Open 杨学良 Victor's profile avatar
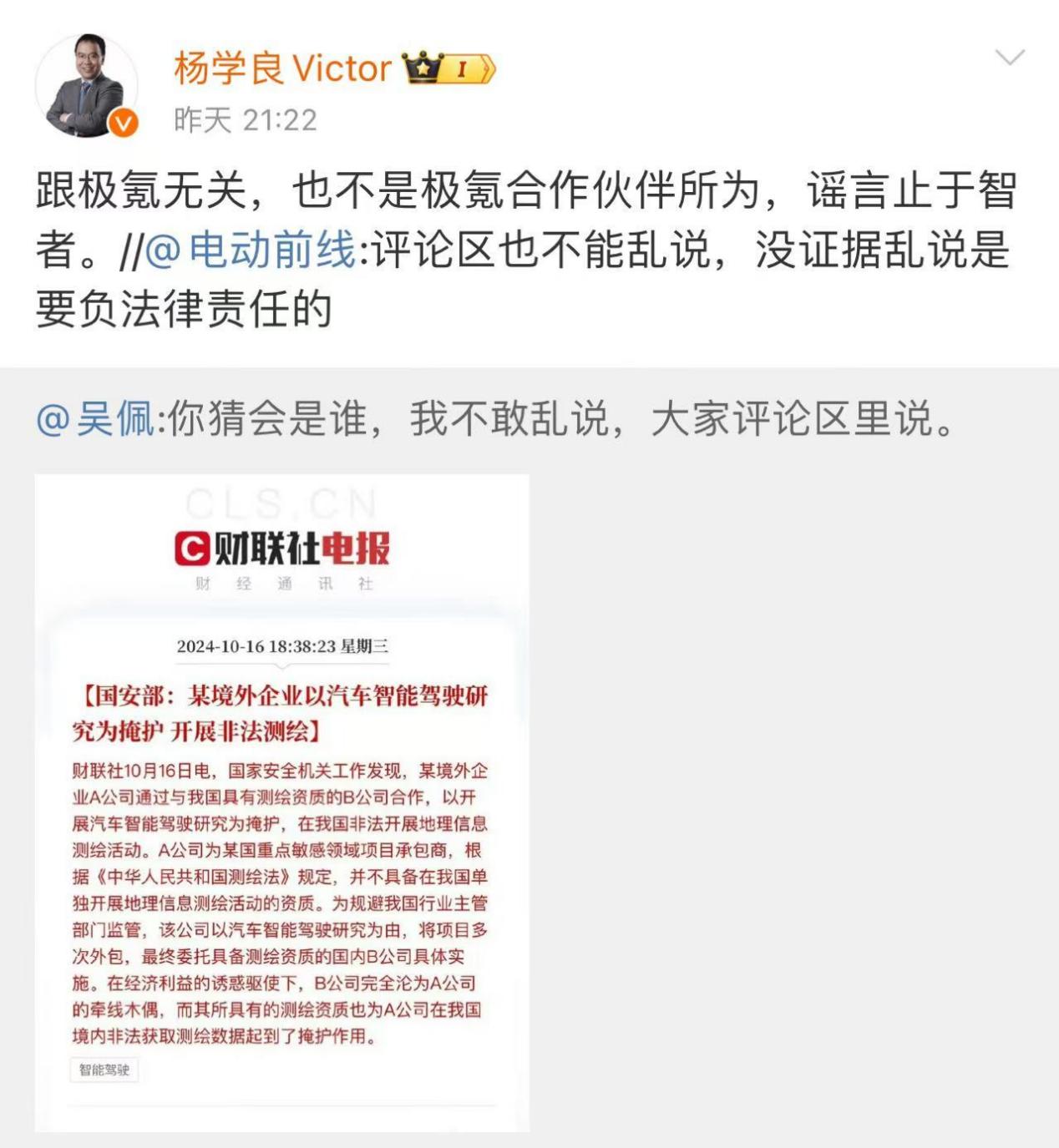The height and width of the screenshot is (1148, 1059). 86,86
